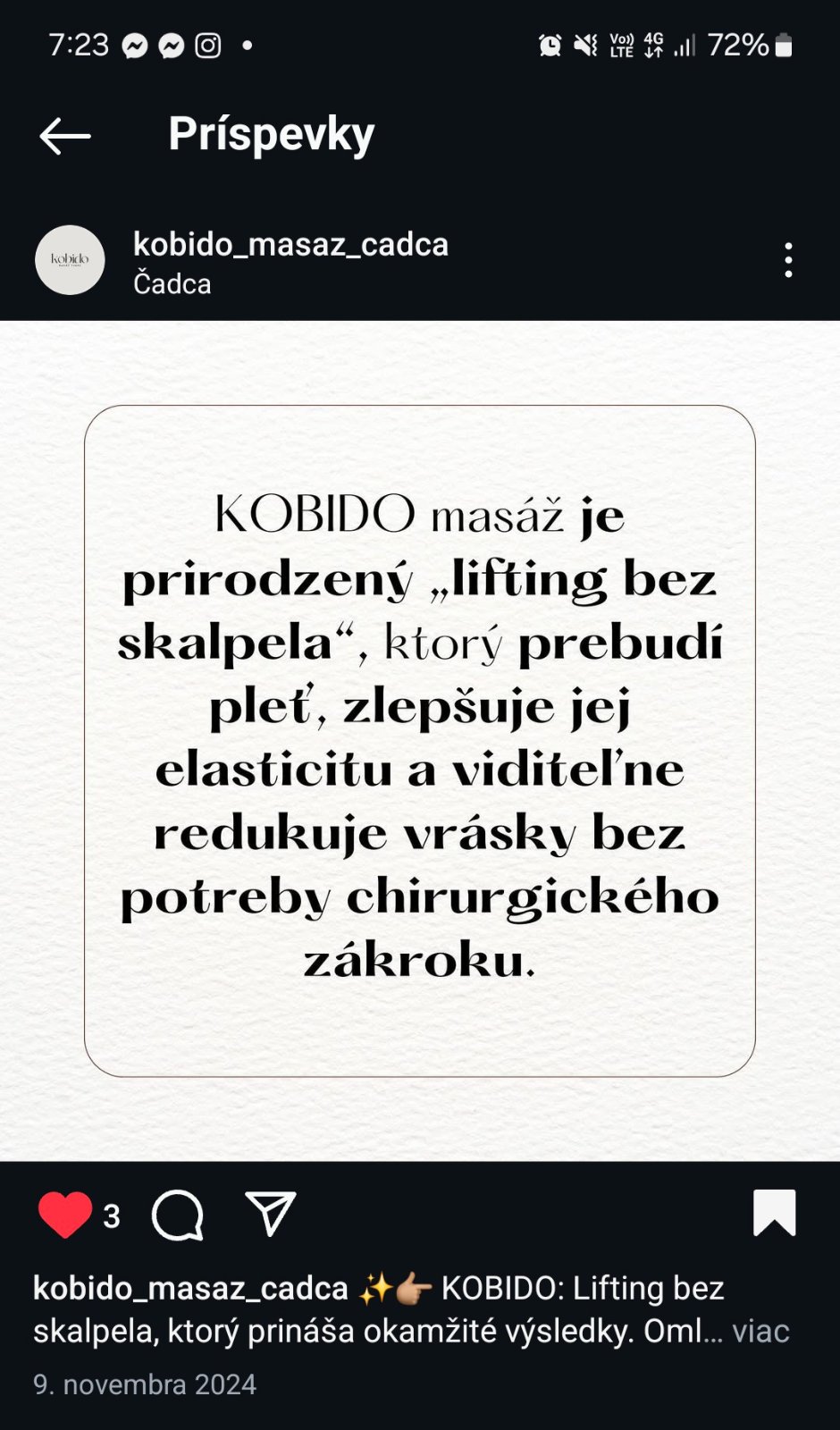Go back from Príspevky screen
The width and height of the screenshot is (840, 1430).
click(x=65, y=136)
